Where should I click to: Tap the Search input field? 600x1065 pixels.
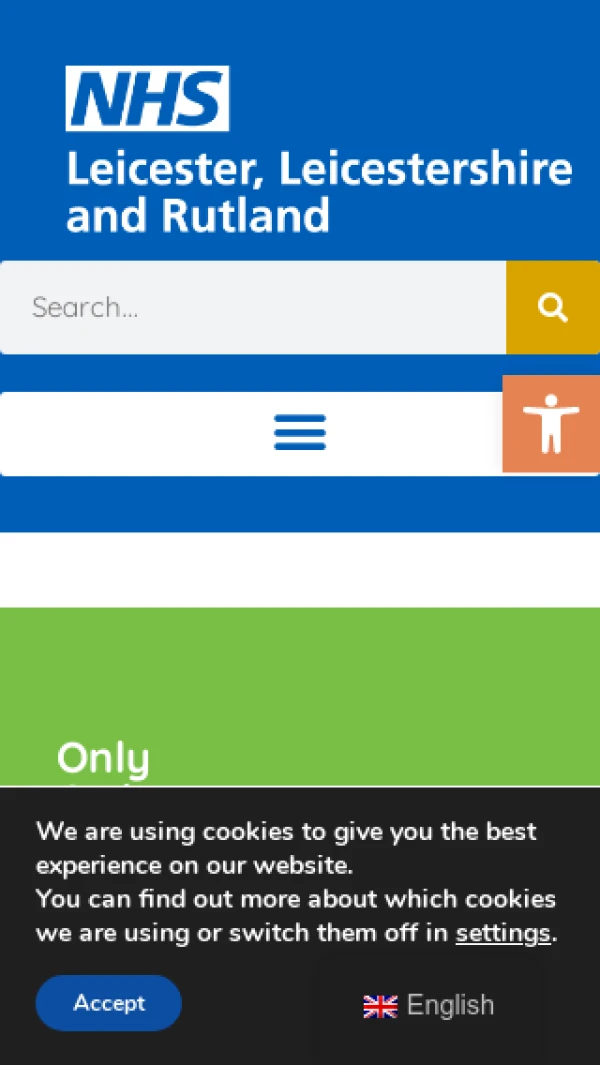coord(252,307)
